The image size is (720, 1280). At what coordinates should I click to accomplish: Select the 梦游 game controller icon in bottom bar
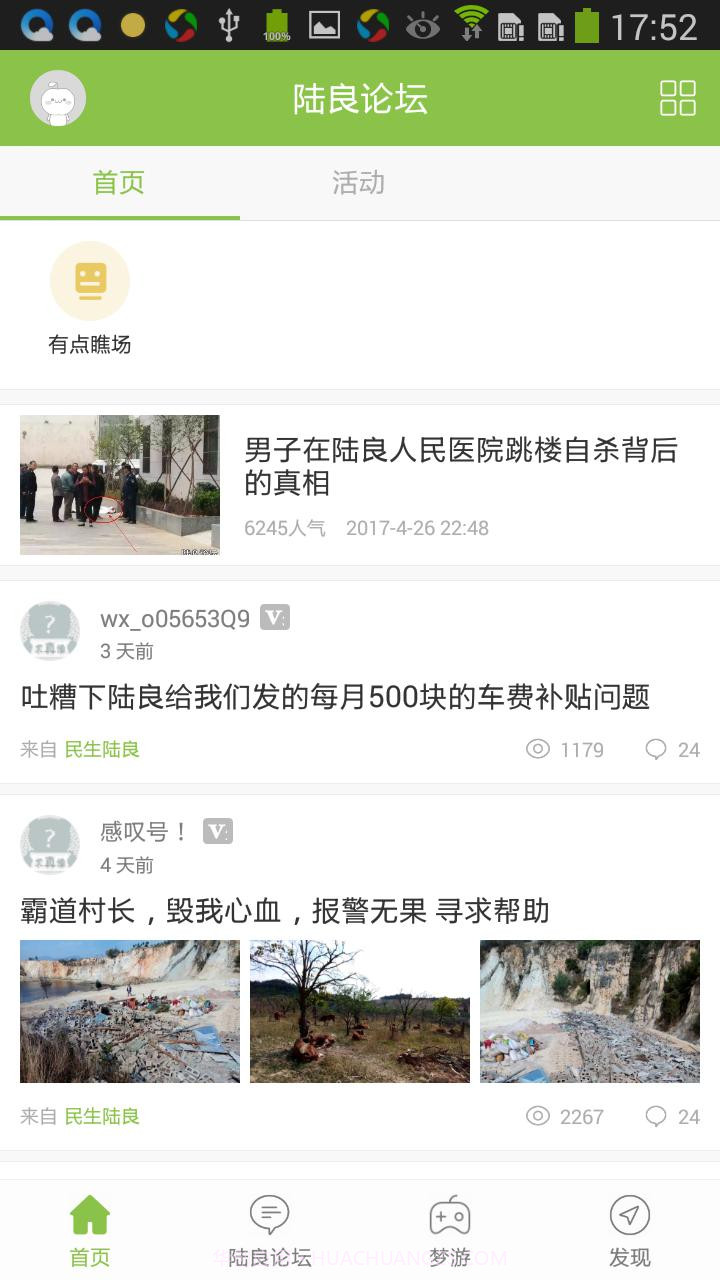pos(450,1213)
